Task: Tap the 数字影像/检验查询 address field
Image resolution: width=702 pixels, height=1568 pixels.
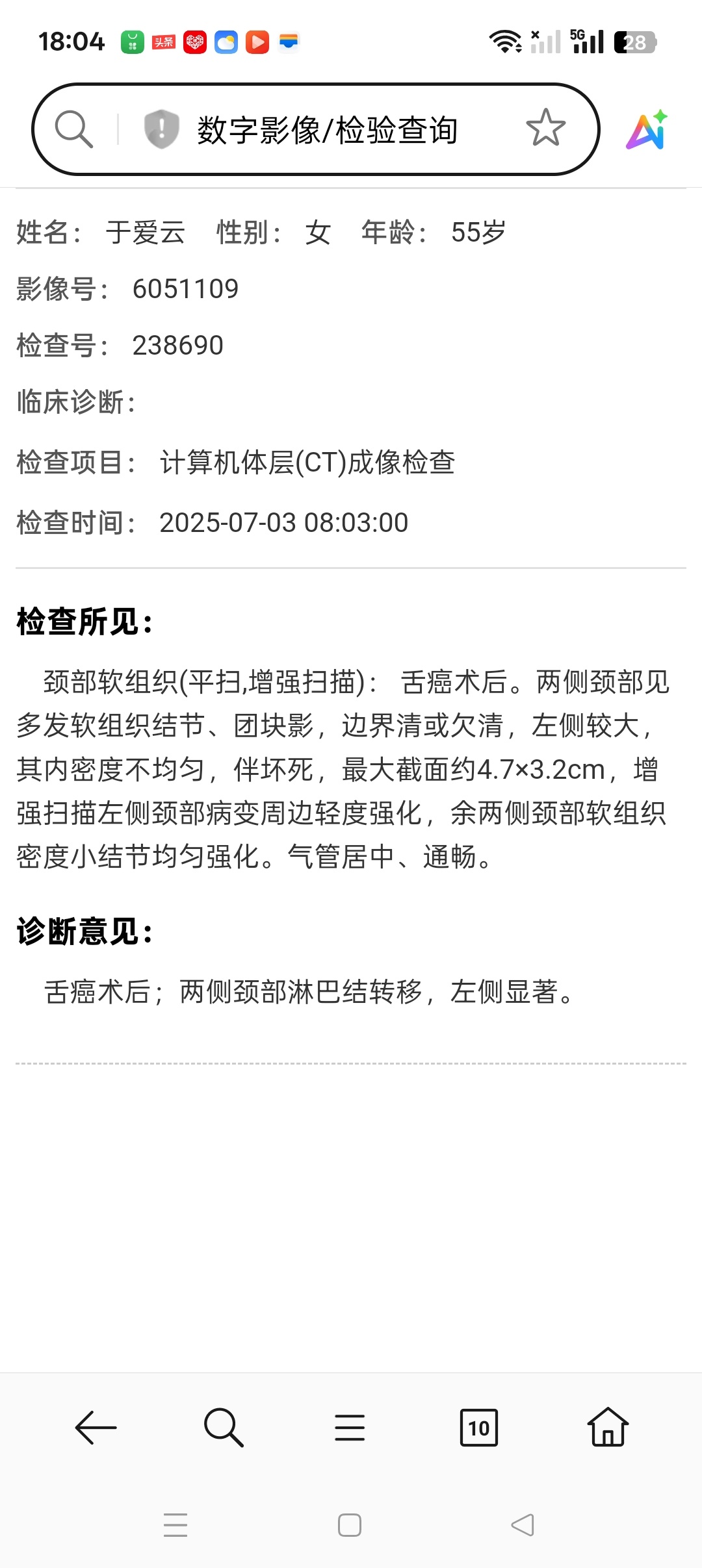Action: coord(328,129)
